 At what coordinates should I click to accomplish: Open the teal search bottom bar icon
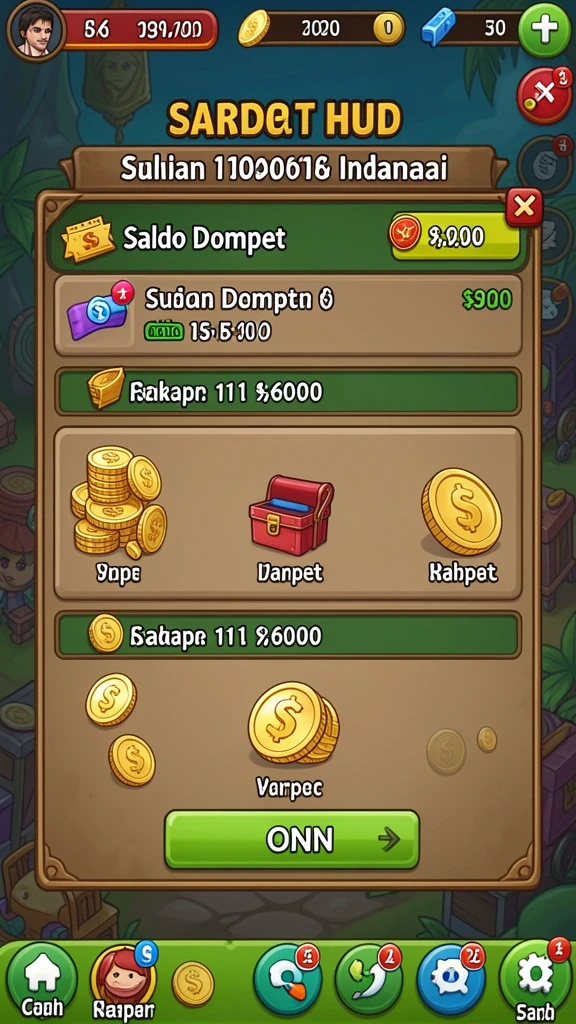pos(287,980)
